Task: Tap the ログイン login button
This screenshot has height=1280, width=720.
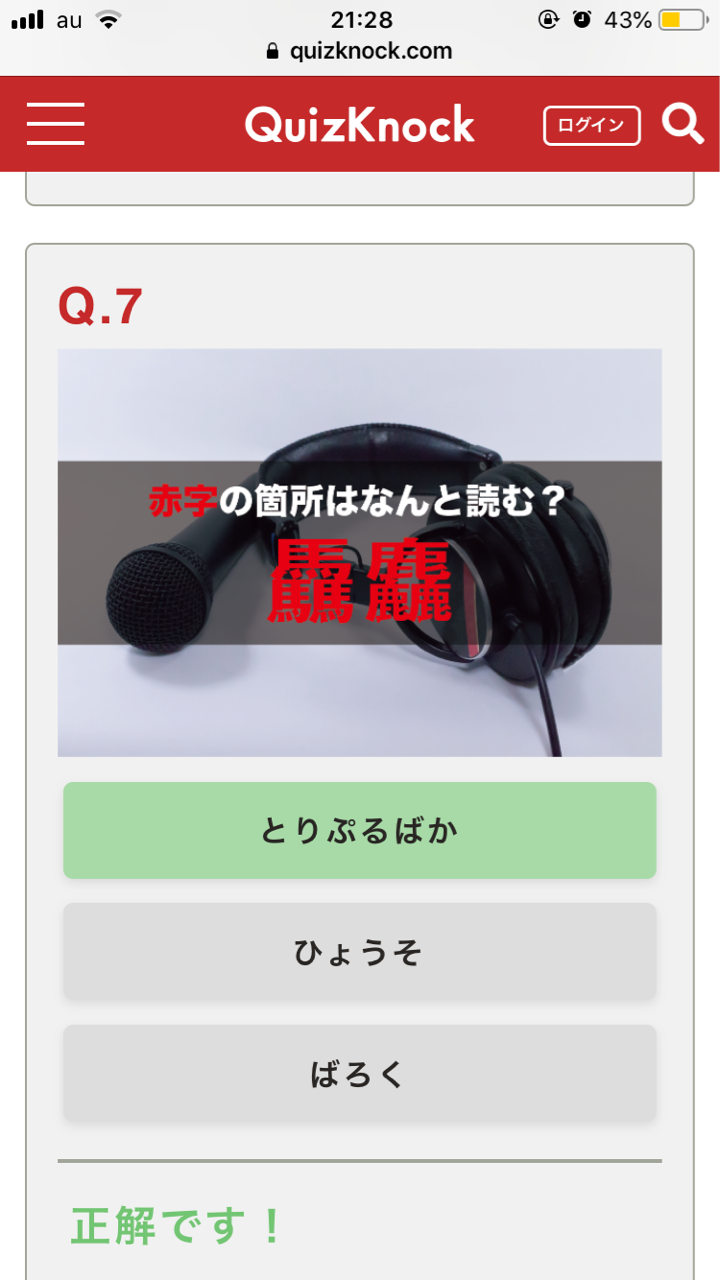Action: pos(592,125)
